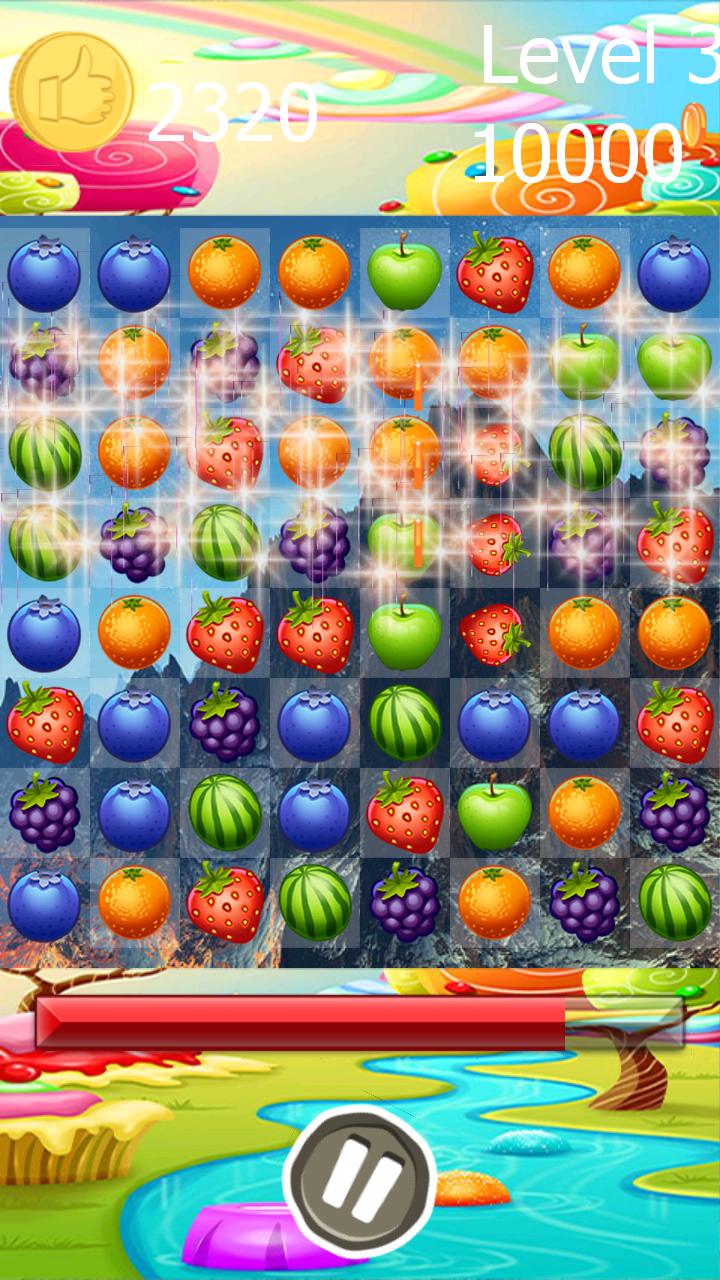Pause the game
The width and height of the screenshot is (720, 1280).
(360, 1182)
